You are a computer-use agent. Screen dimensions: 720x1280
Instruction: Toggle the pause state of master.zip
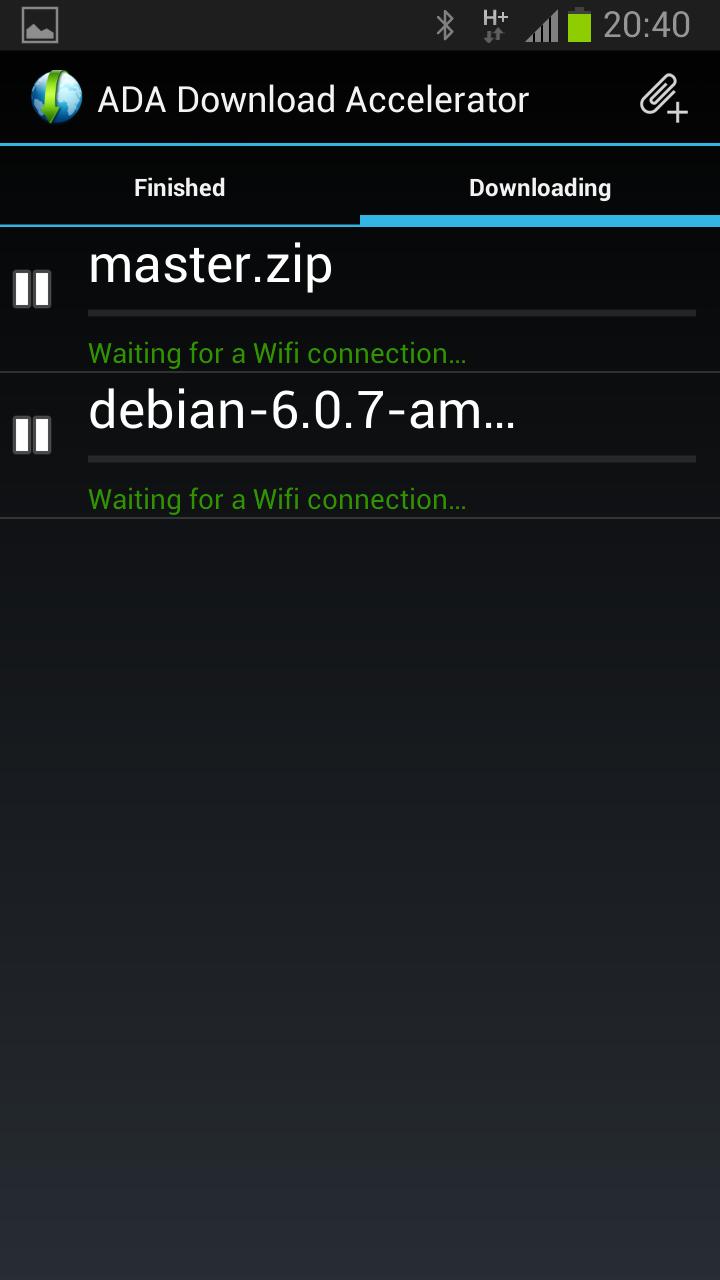(x=33, y=289)
